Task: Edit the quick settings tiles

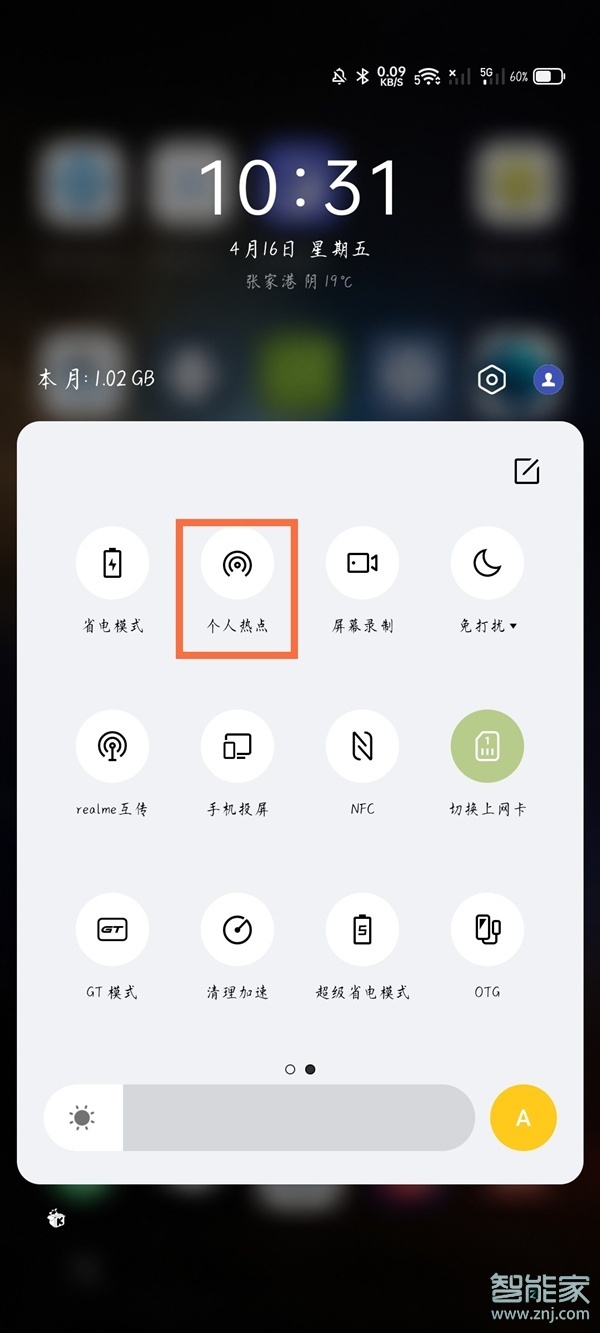Action: (x=527, y=471)
